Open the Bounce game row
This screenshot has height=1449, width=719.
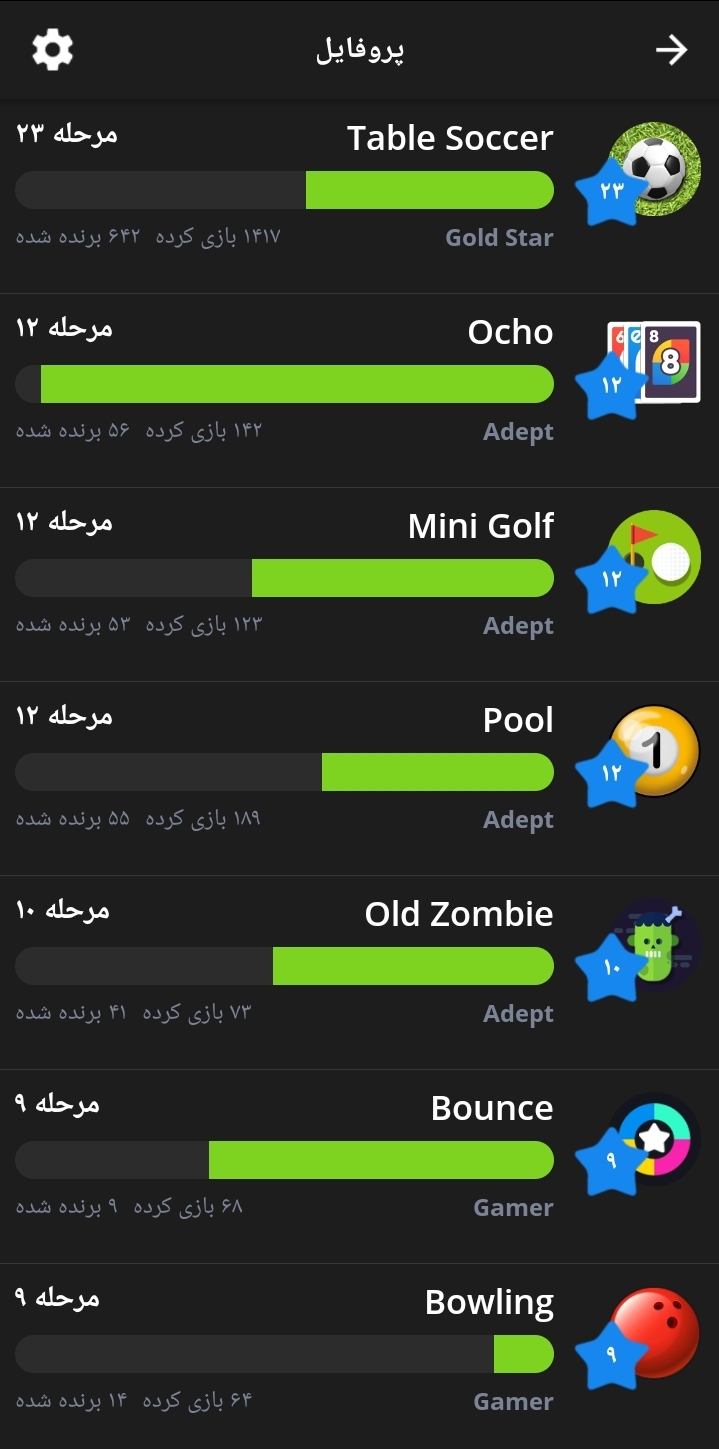360,1160
